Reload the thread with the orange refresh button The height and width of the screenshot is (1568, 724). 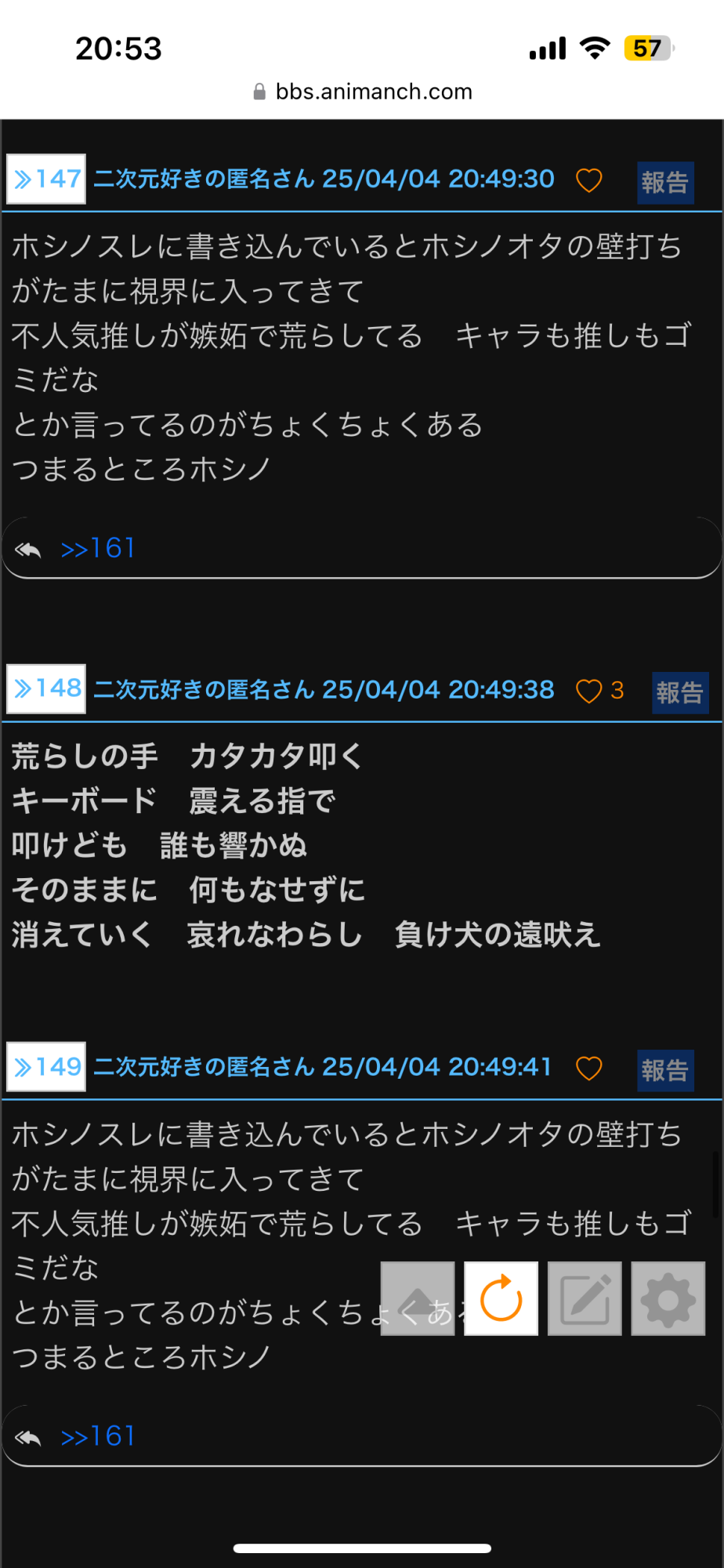(x=501, y=1298)
